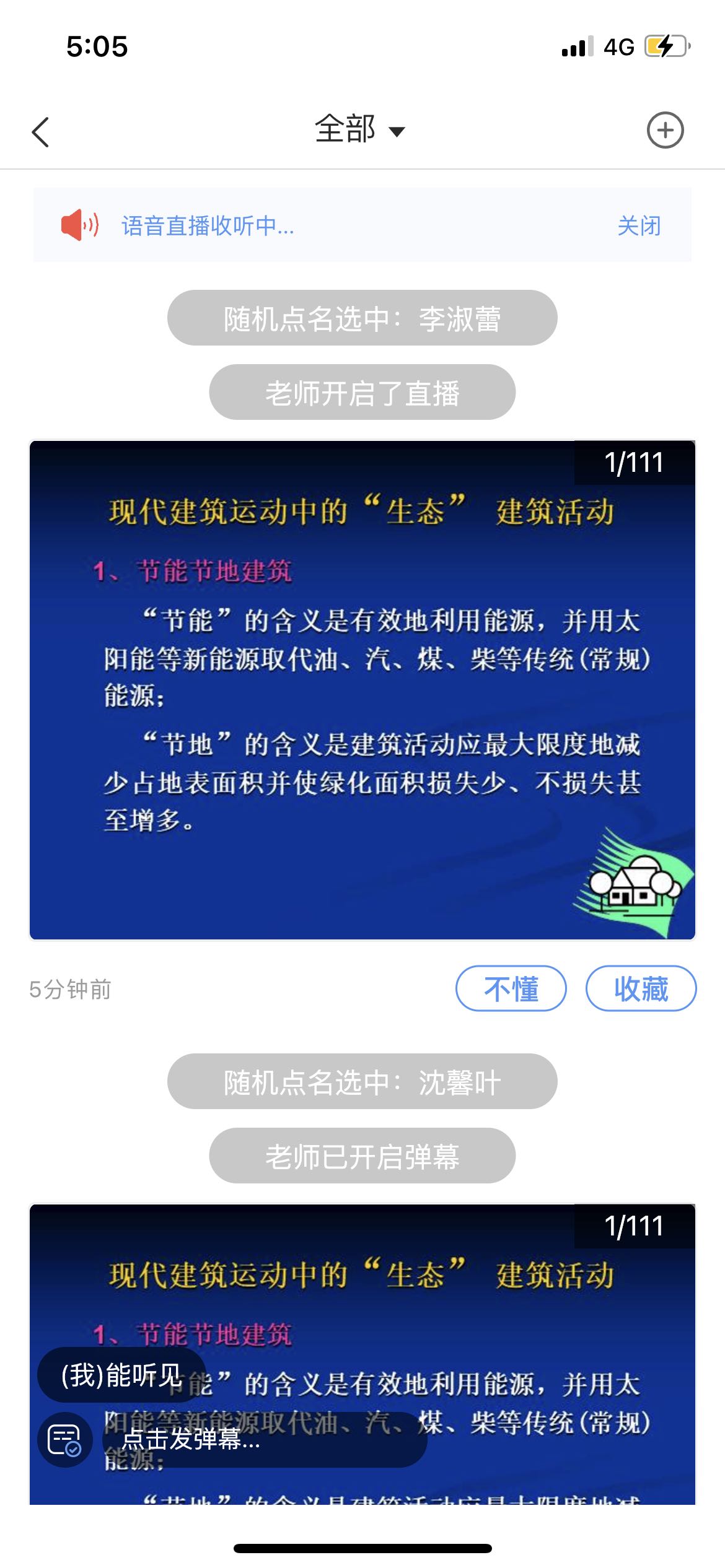Close the live audio banner via 关闭
The image size is (725, 1568).
point(639,226)
